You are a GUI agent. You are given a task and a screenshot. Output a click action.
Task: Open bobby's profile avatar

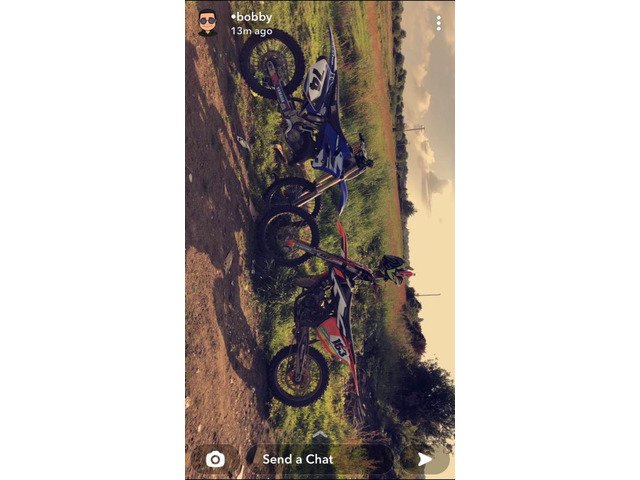pyautogui.click(x=207, y=22)
